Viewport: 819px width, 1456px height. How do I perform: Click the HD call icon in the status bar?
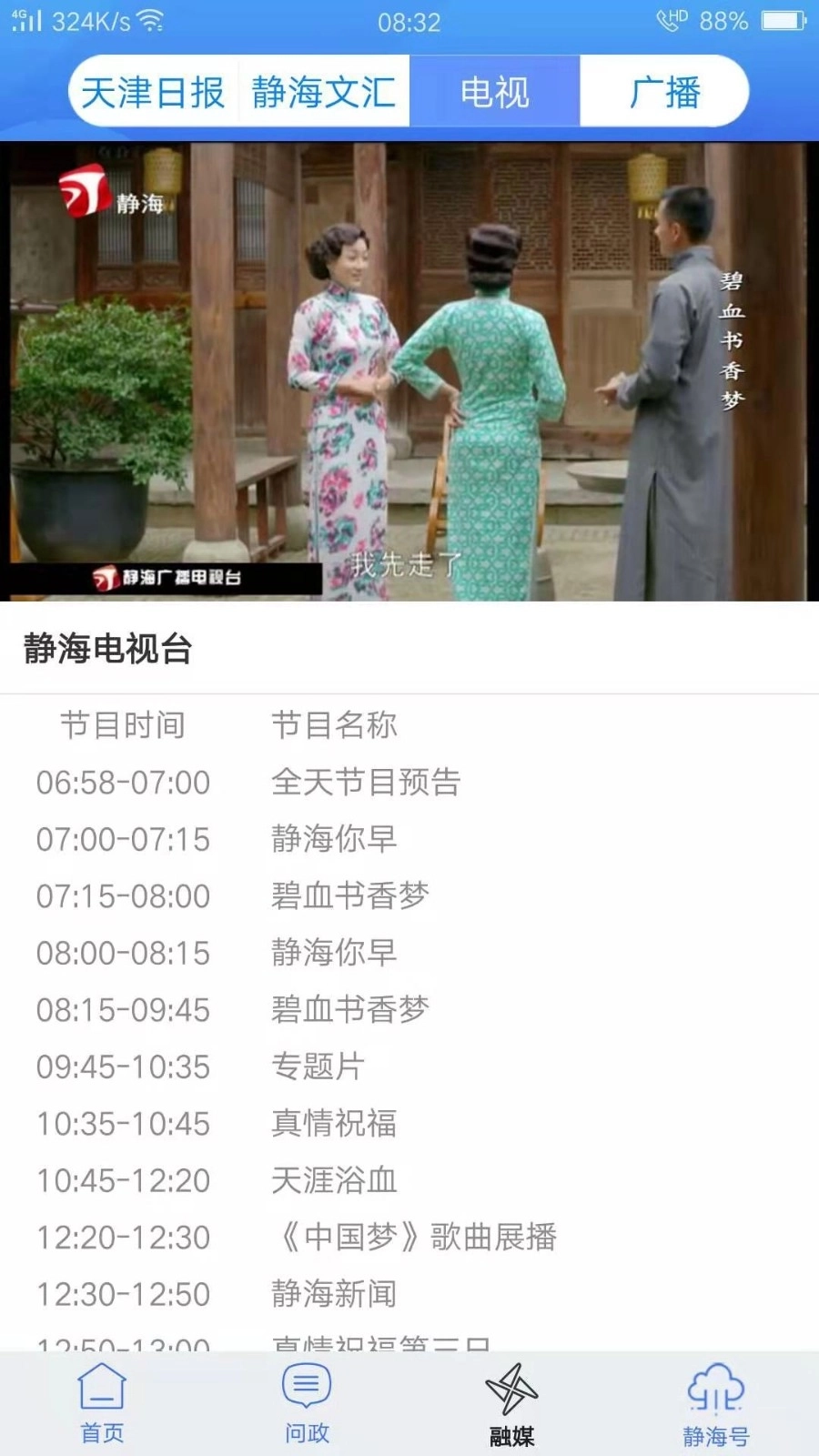[x=669, y=22]
